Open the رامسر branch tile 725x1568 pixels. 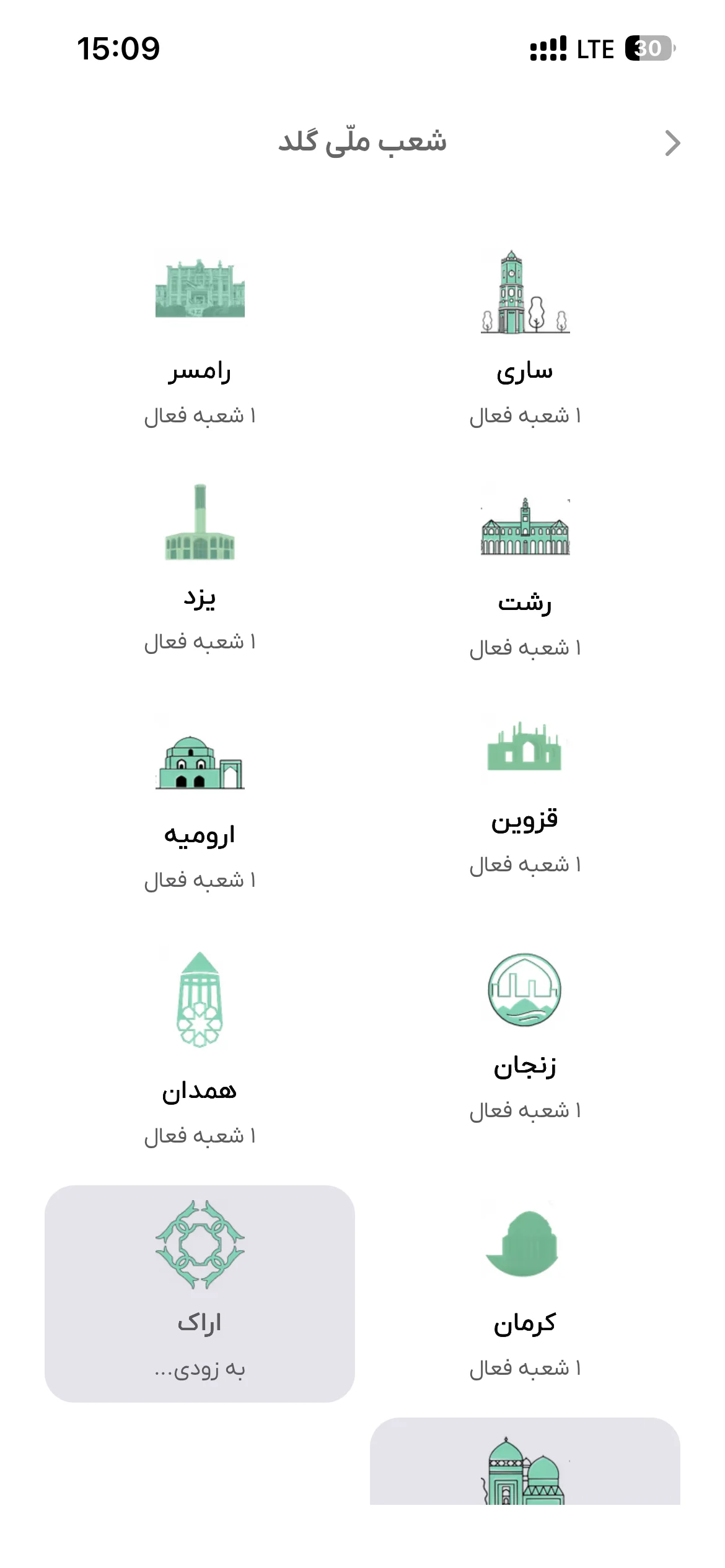(200, 338)
